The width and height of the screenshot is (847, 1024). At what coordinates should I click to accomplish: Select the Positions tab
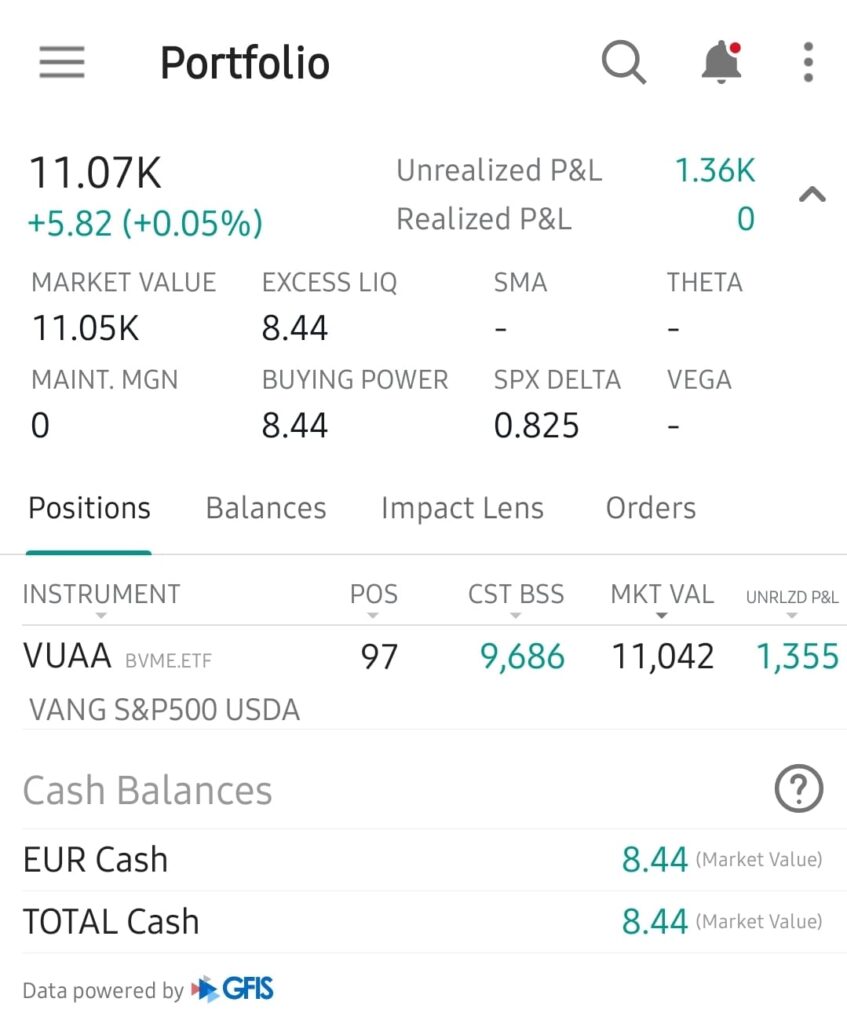tap(89, 508)
